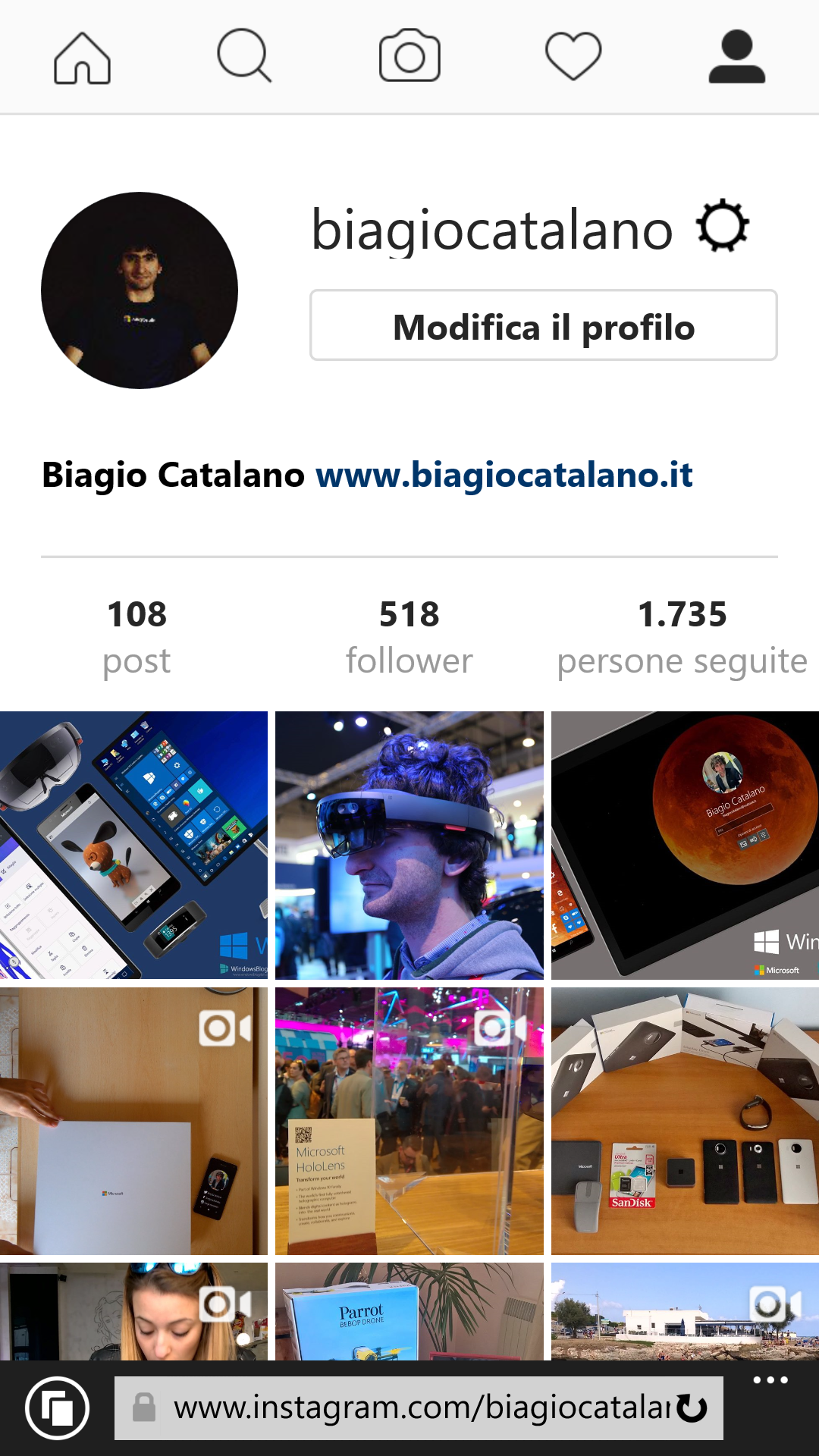Image resolution: width=819 pixels, height=1456 pixels.
Task: Open video post of white Microsoft box
Action: coord(133,1121)
